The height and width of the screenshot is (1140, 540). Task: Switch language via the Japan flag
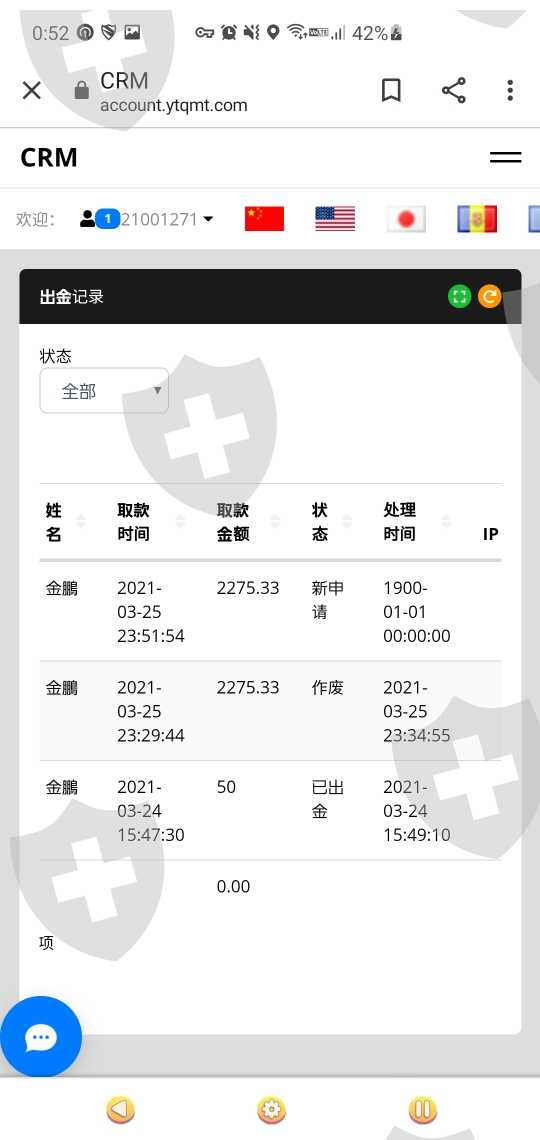pos(406,219)
